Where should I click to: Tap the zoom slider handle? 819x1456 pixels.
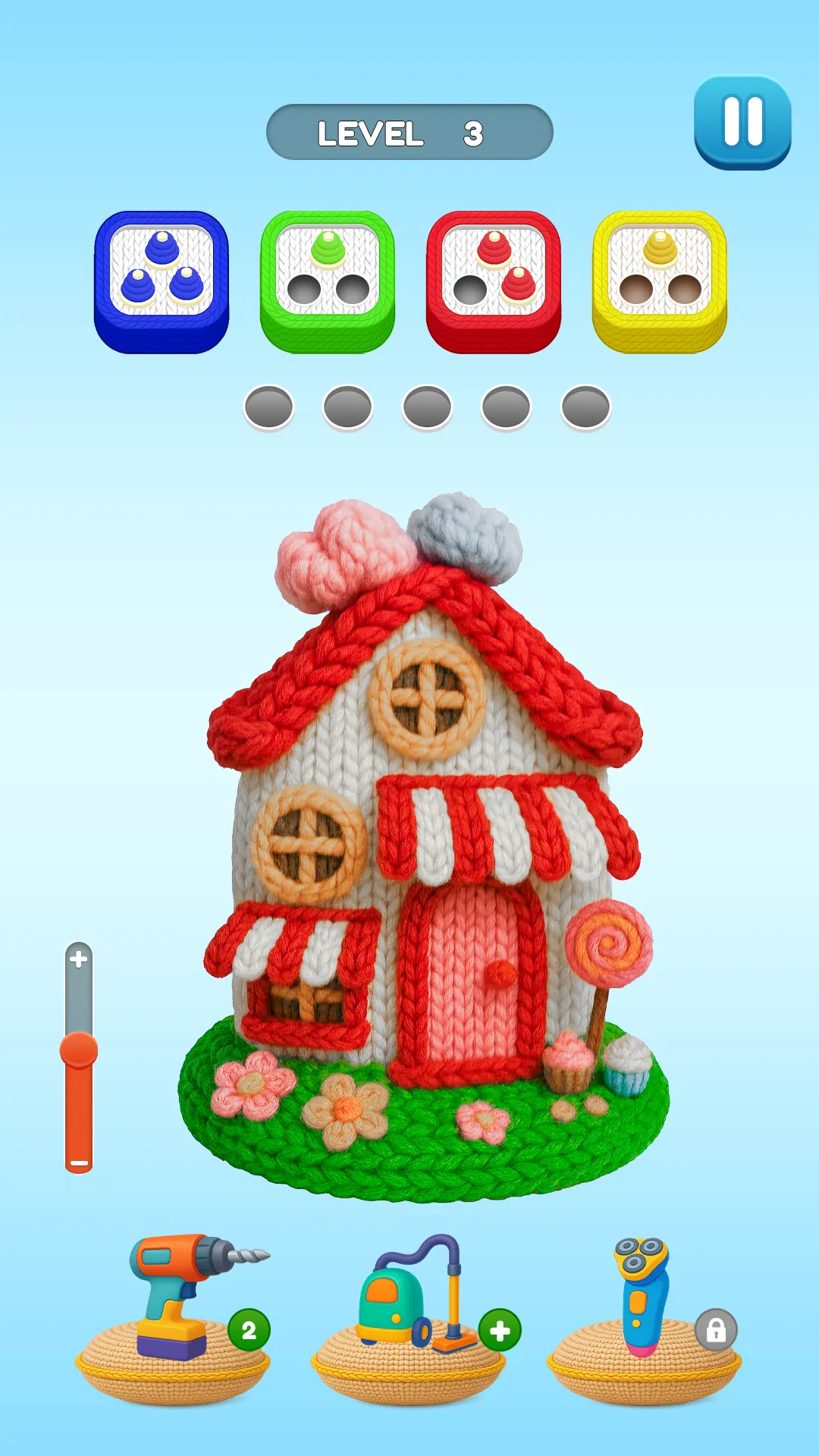[x=79, y=1051]
